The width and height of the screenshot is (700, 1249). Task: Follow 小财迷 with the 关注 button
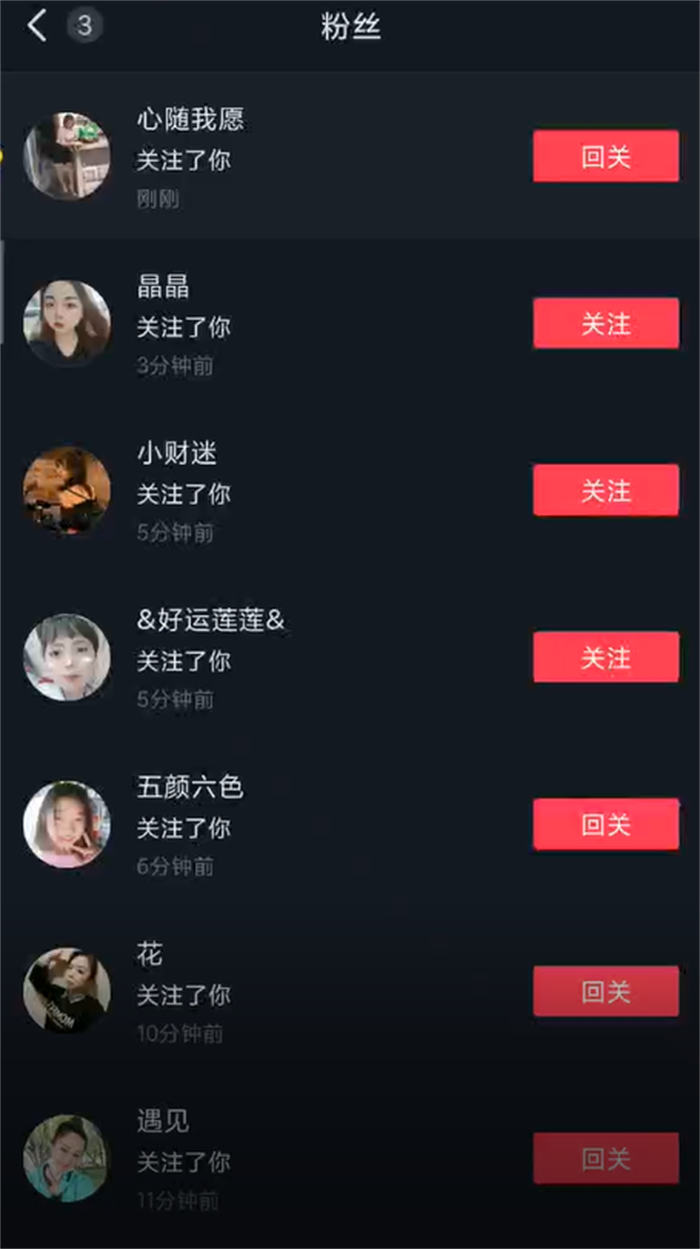coord(605,491)
